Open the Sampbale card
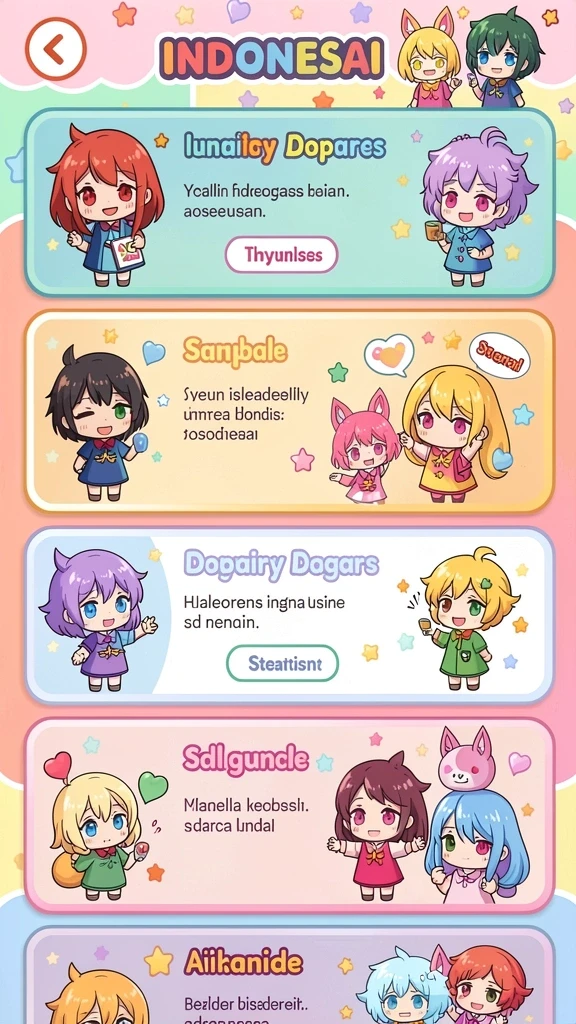576x1024 pixels. point(290,411)
